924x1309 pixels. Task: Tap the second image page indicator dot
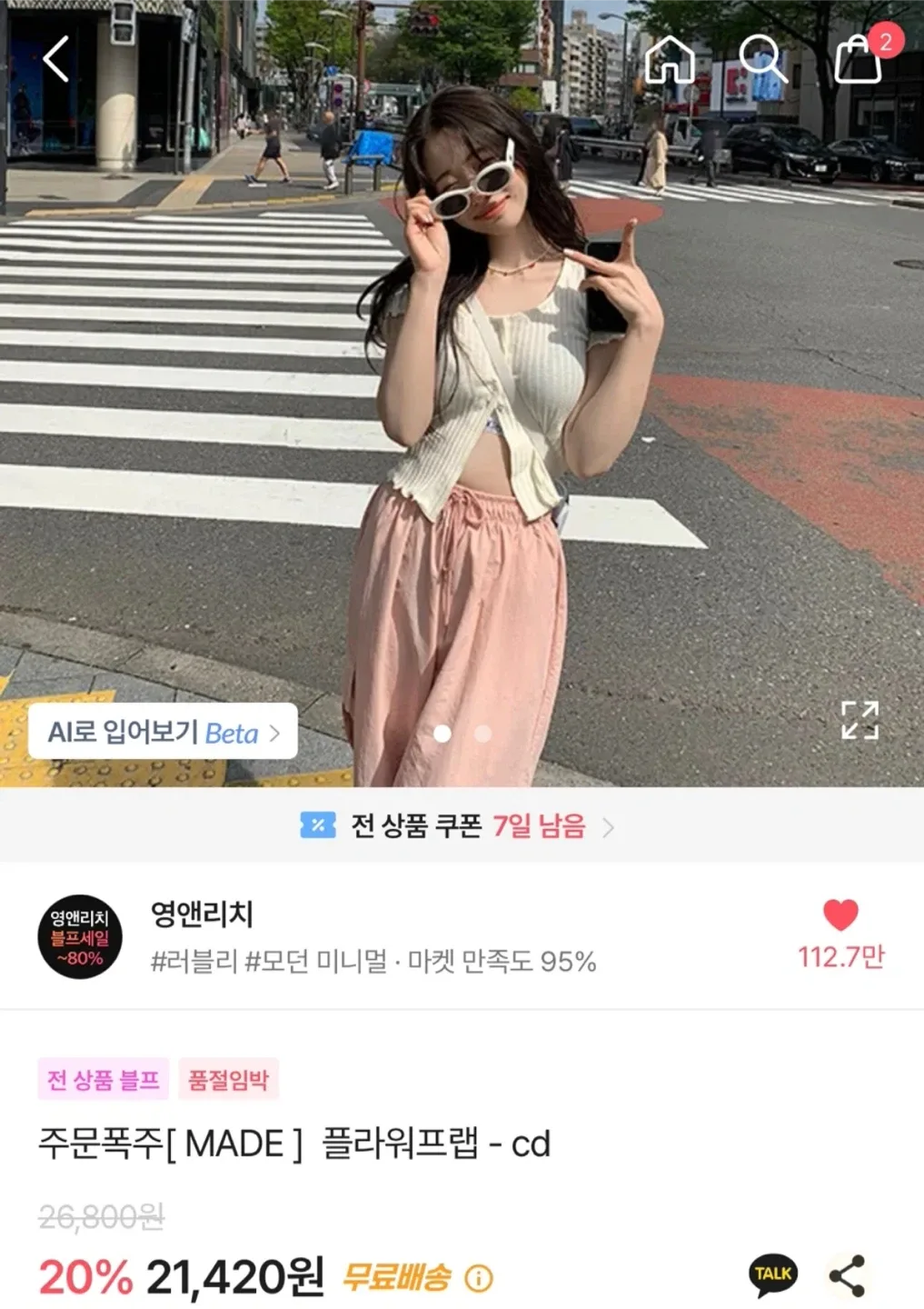coord(483,734)
